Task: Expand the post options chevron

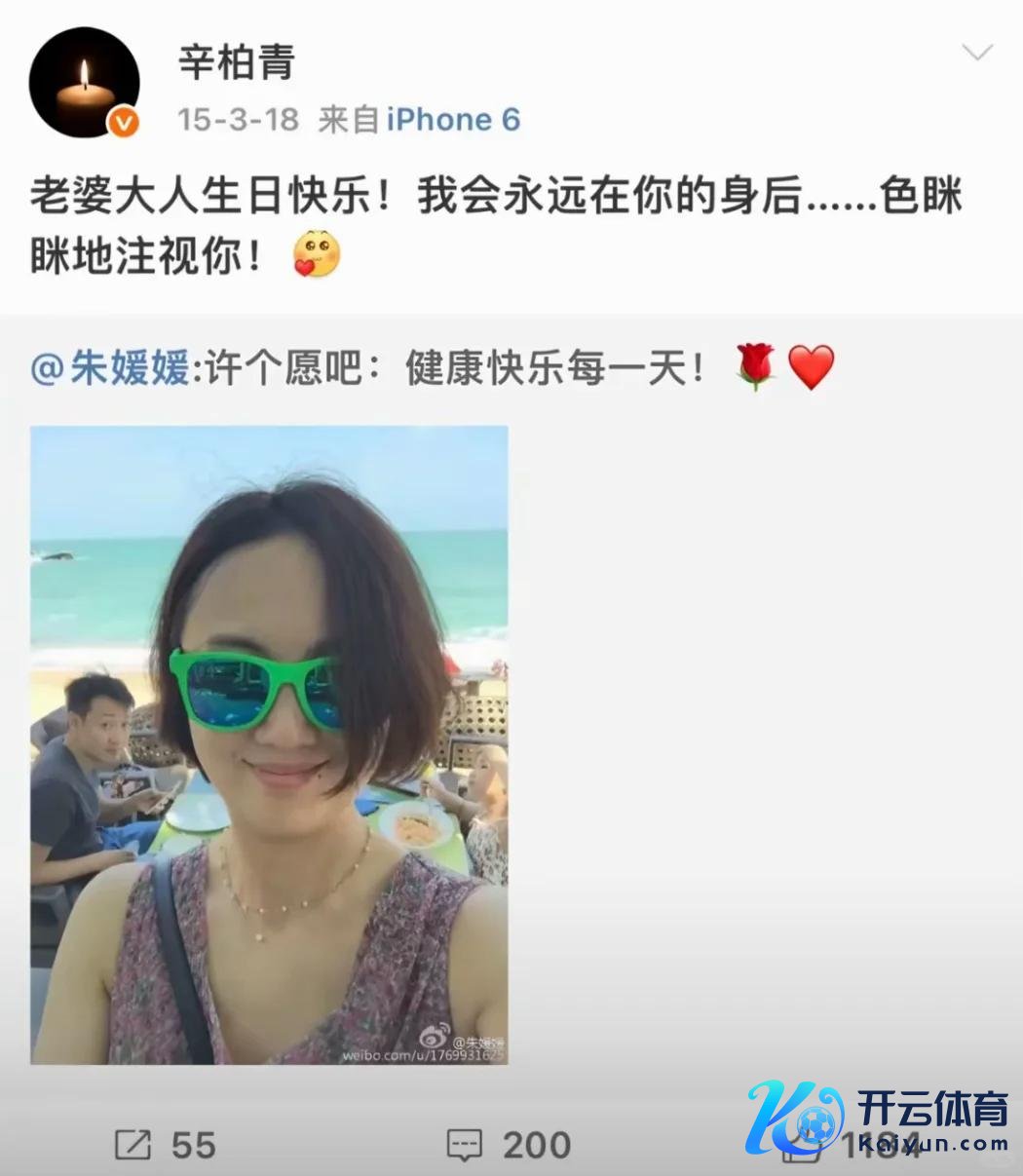Action: pos(976,52)
